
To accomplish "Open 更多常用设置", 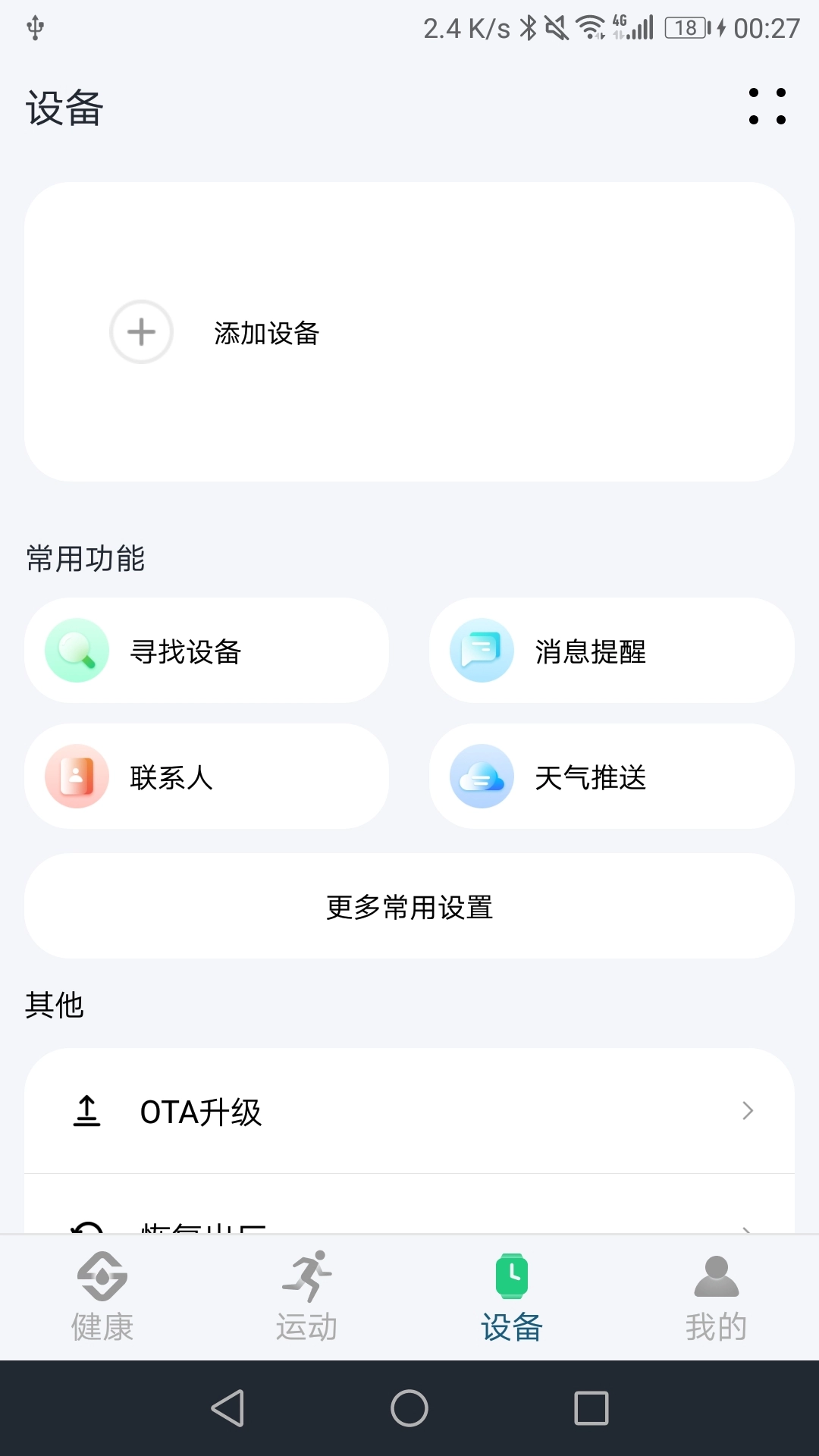I will (x=409, y=906).
